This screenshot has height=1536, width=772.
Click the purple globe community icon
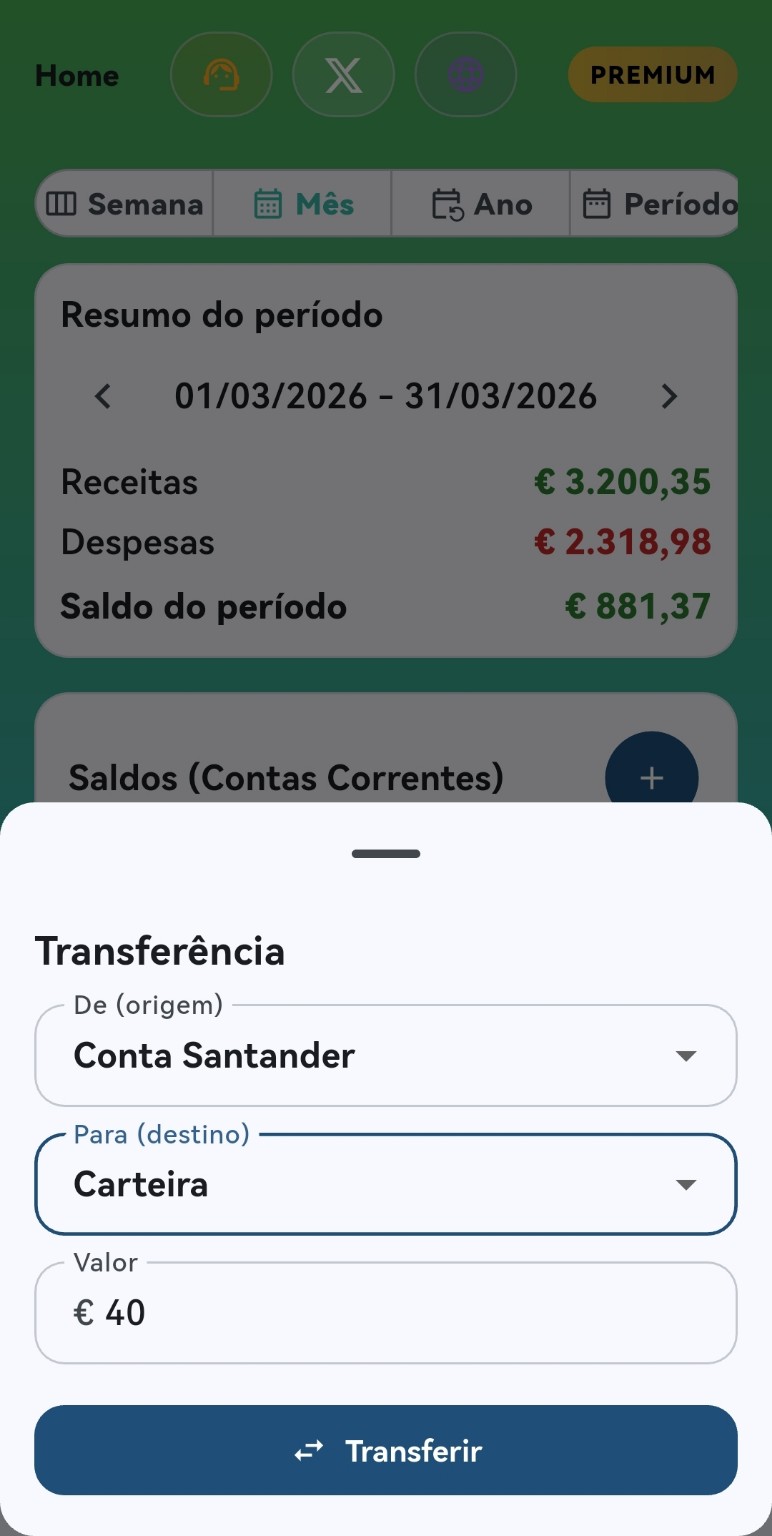tap(465, 74)
